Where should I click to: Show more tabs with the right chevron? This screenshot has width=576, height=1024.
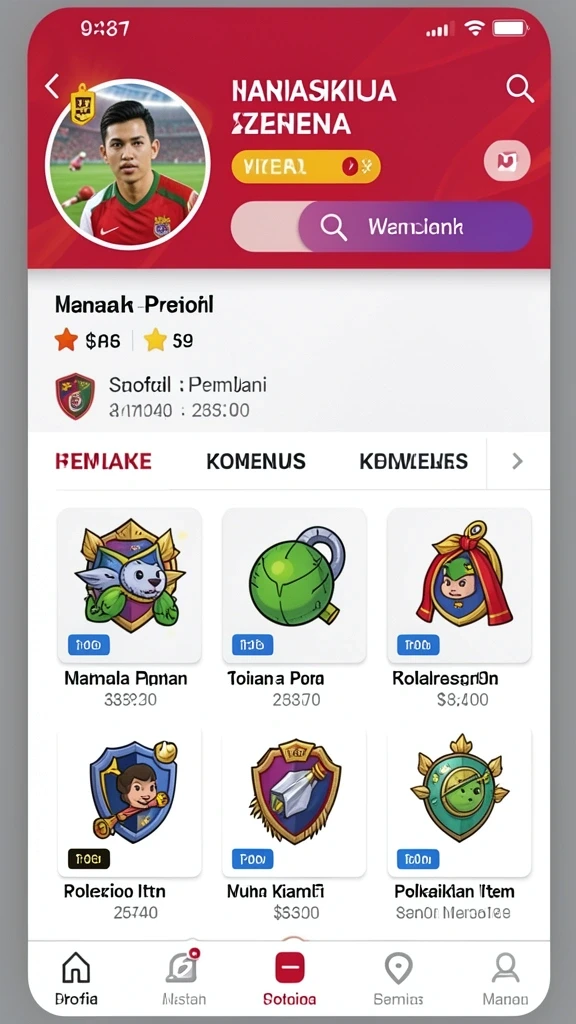(517, 461)
